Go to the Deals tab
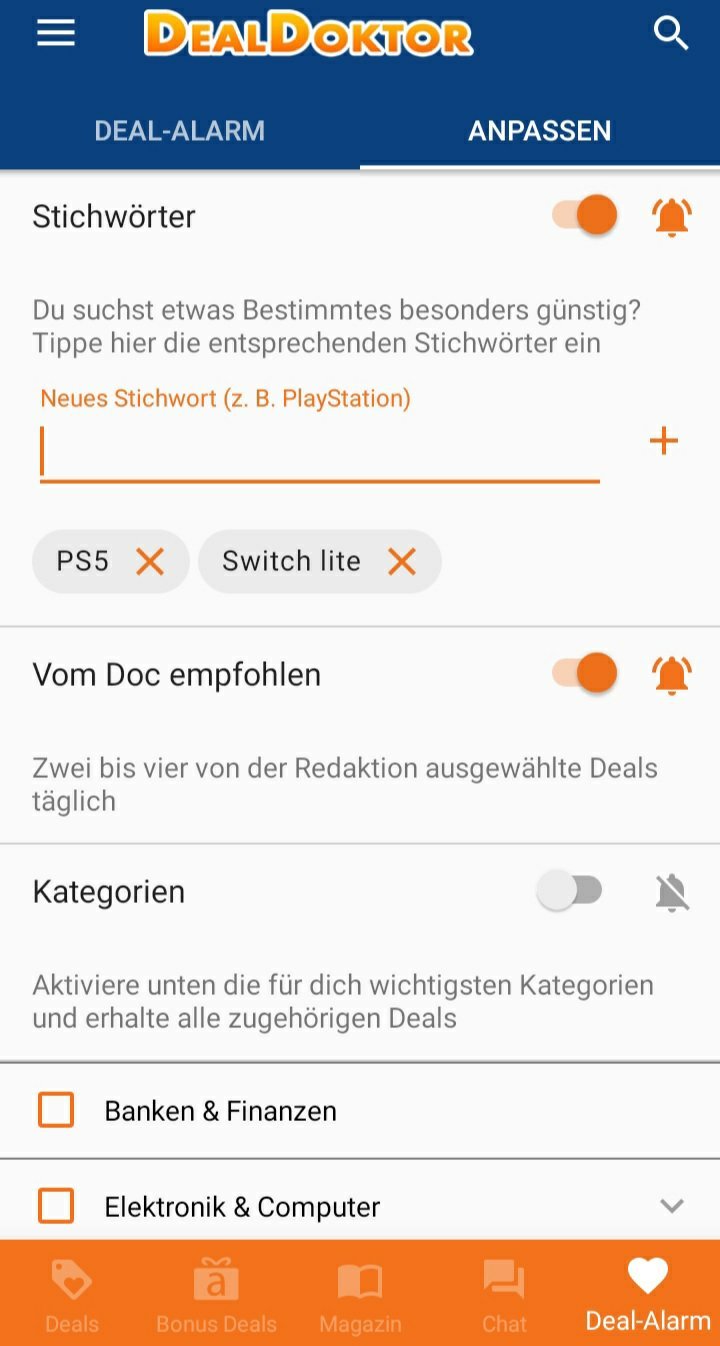Image resolution: width=720 pixels, height=1346 pixels. [72, 1294]
